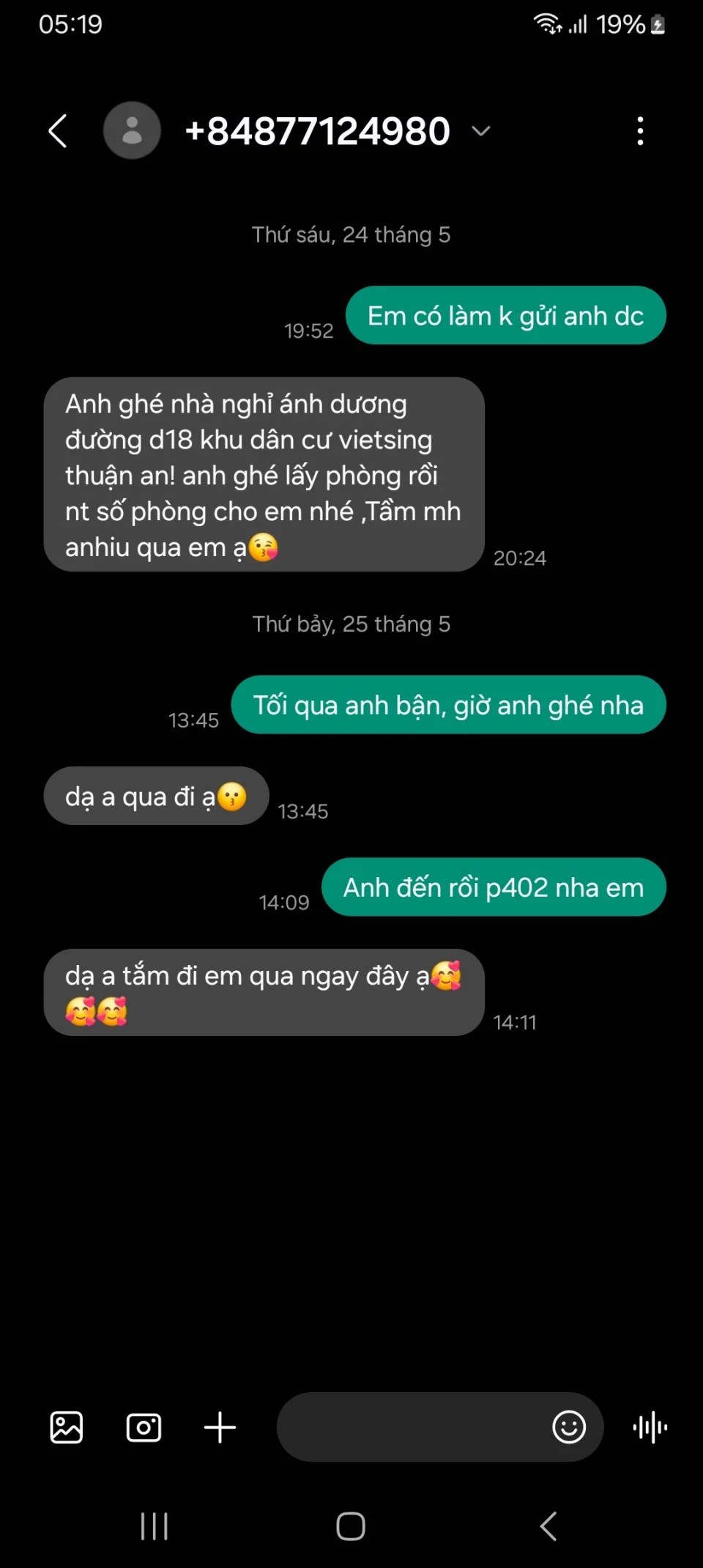
Task: Tap the system home button
Action: coord(351,1527)
